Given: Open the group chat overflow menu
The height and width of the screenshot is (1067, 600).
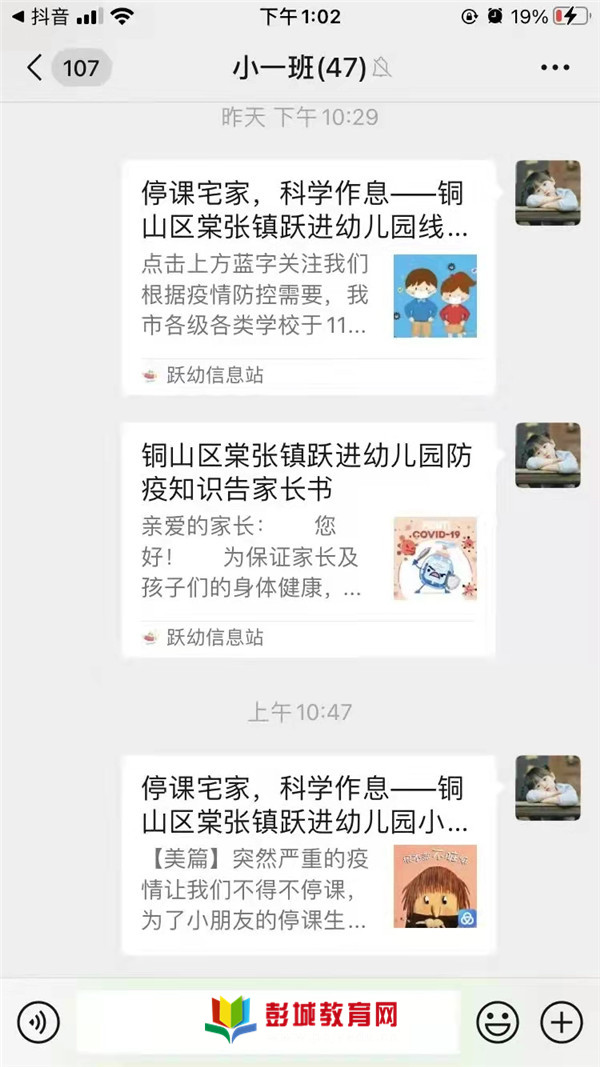Looking at the screenshot, I should 554,68.
